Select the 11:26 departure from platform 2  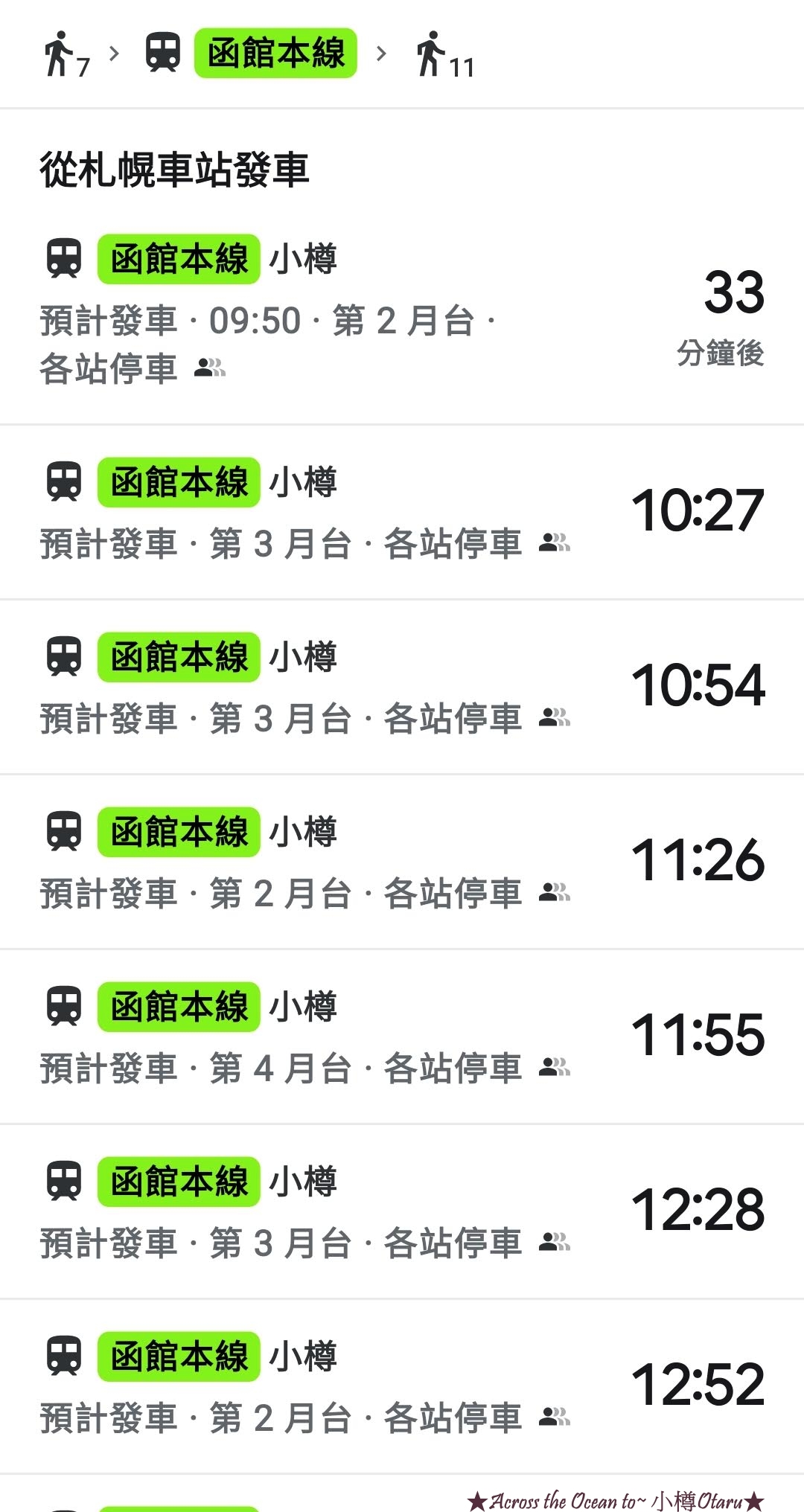pyautogui.click(x=402, y=862)
